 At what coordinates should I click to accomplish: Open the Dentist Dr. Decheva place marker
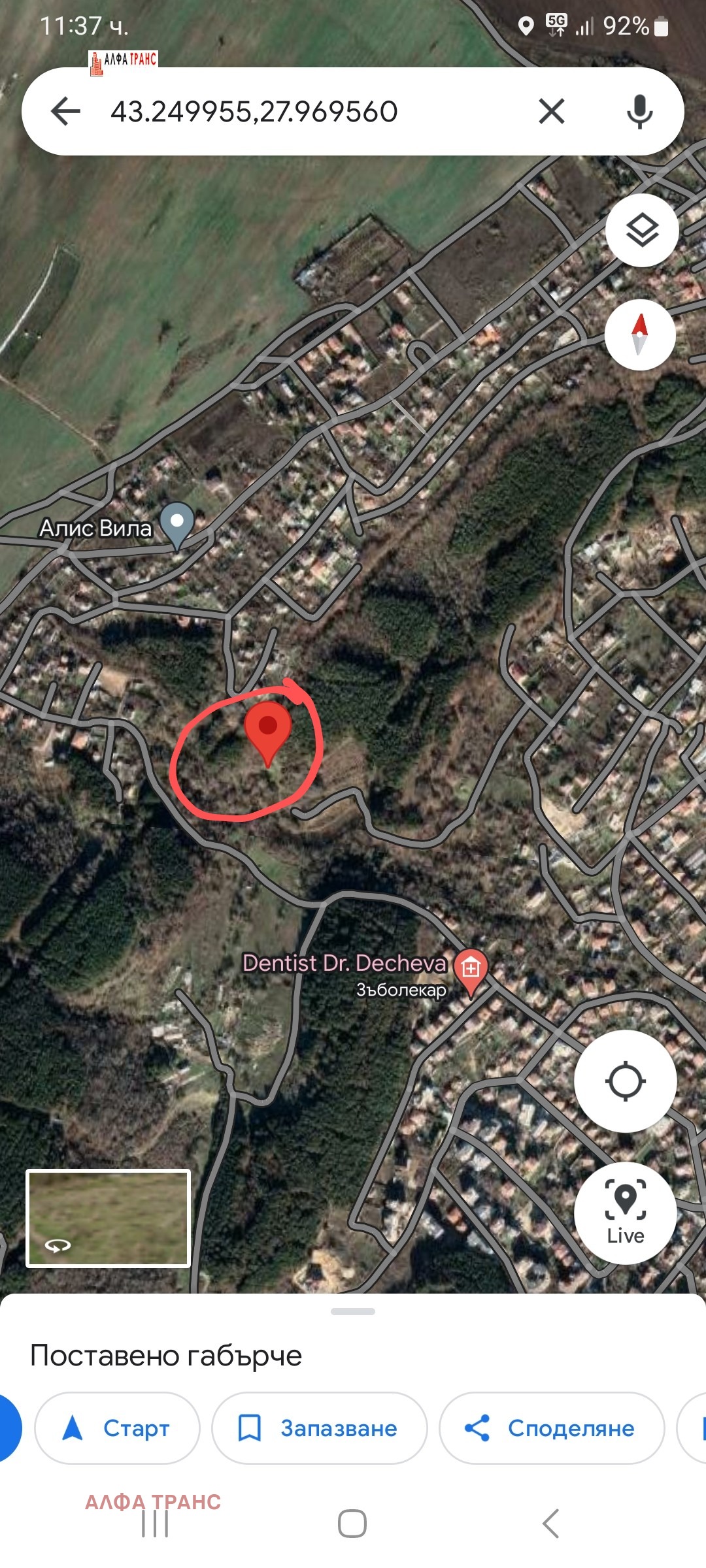pos(471,968)
